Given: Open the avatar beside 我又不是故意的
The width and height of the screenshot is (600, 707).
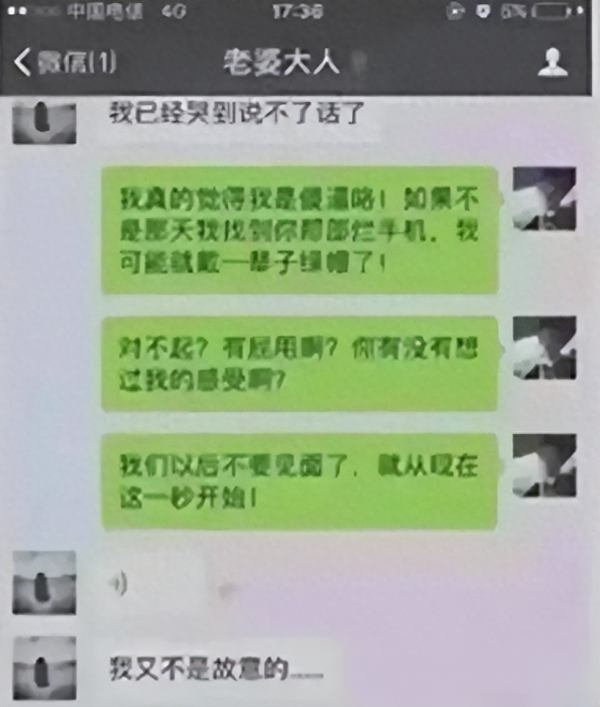Looking at the screenshot, I should click(x=44, y=667).
